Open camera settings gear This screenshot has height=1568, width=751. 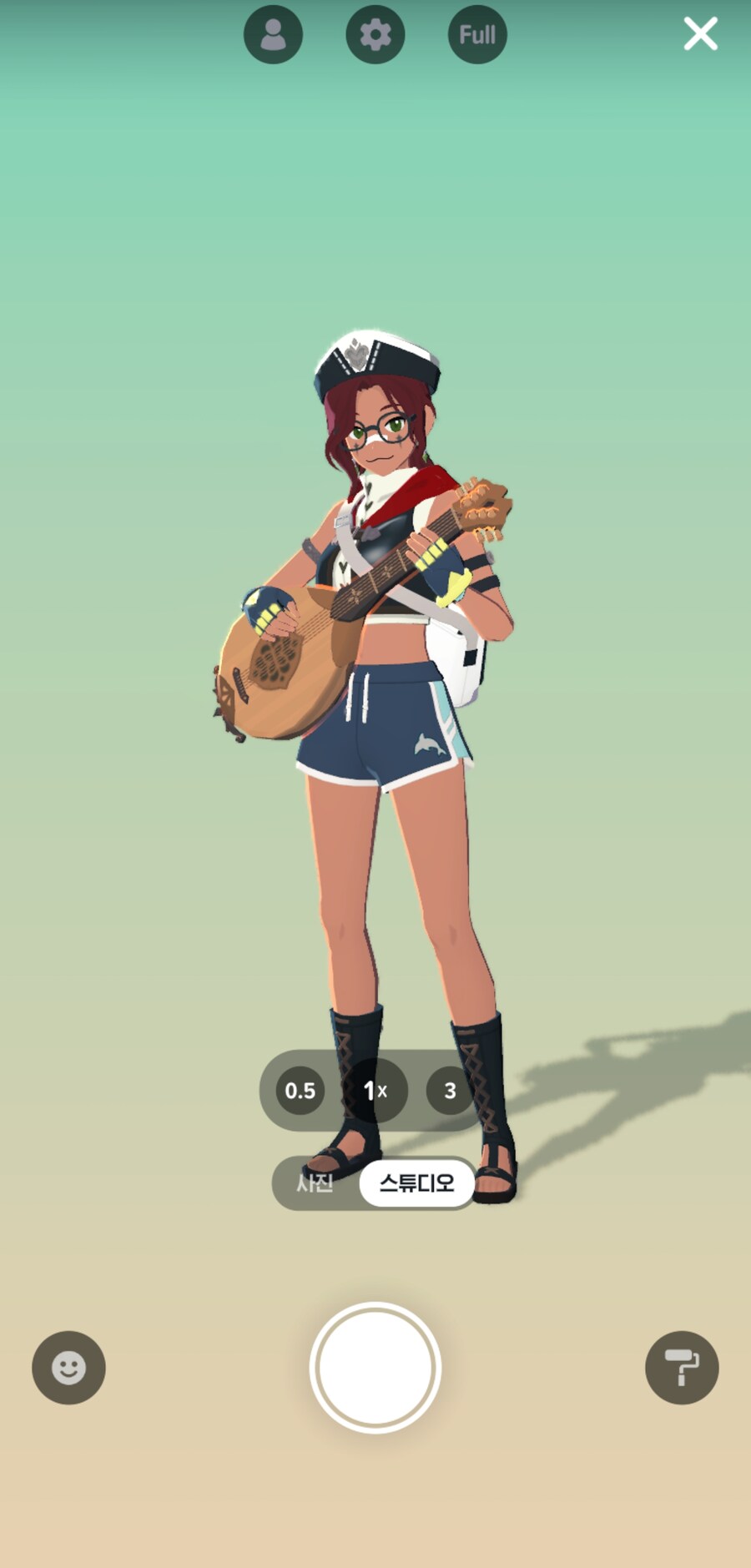tap(375, 35)
